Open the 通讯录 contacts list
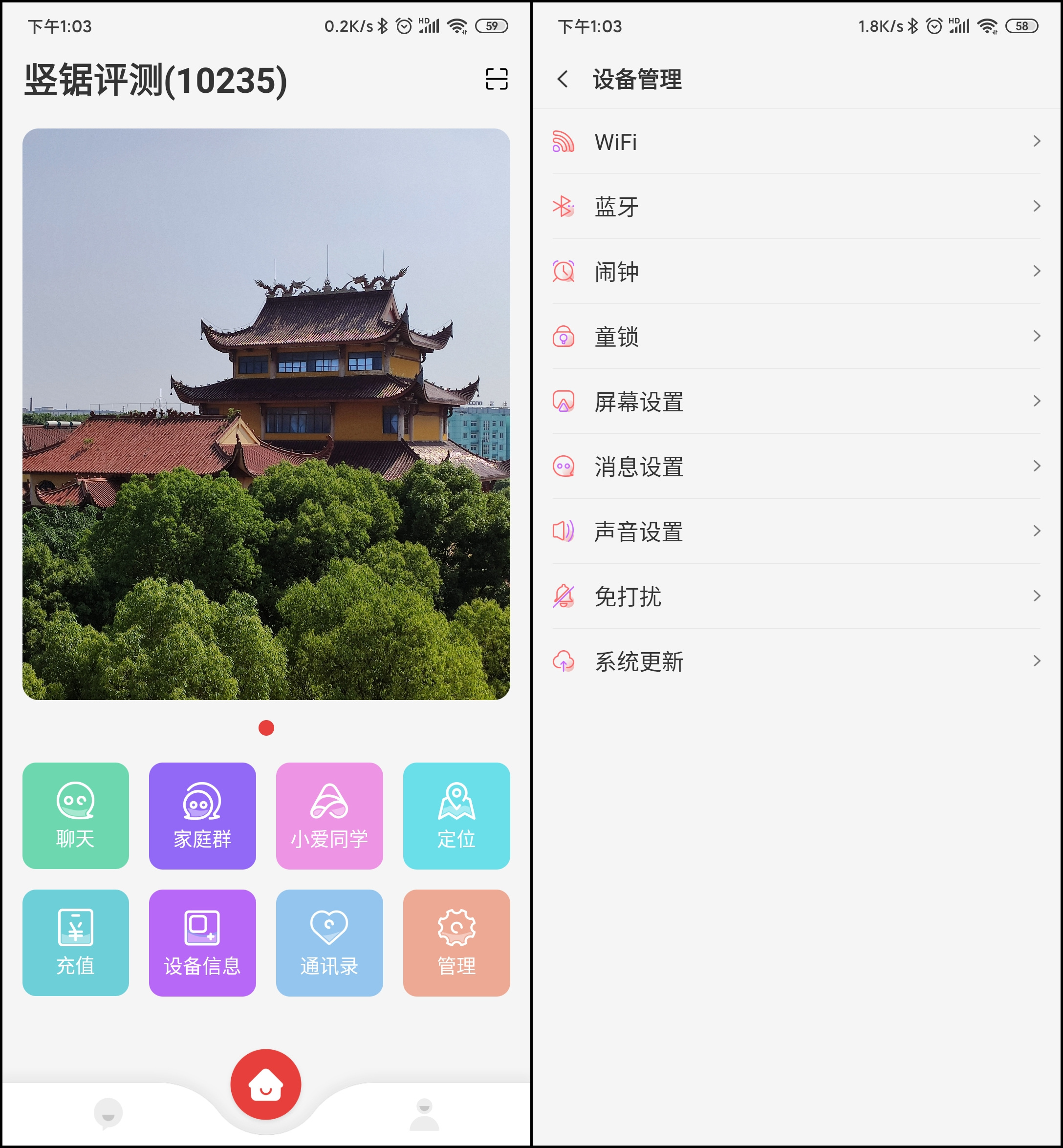This screenshot has height=1148, width=1063. point(329,942)
